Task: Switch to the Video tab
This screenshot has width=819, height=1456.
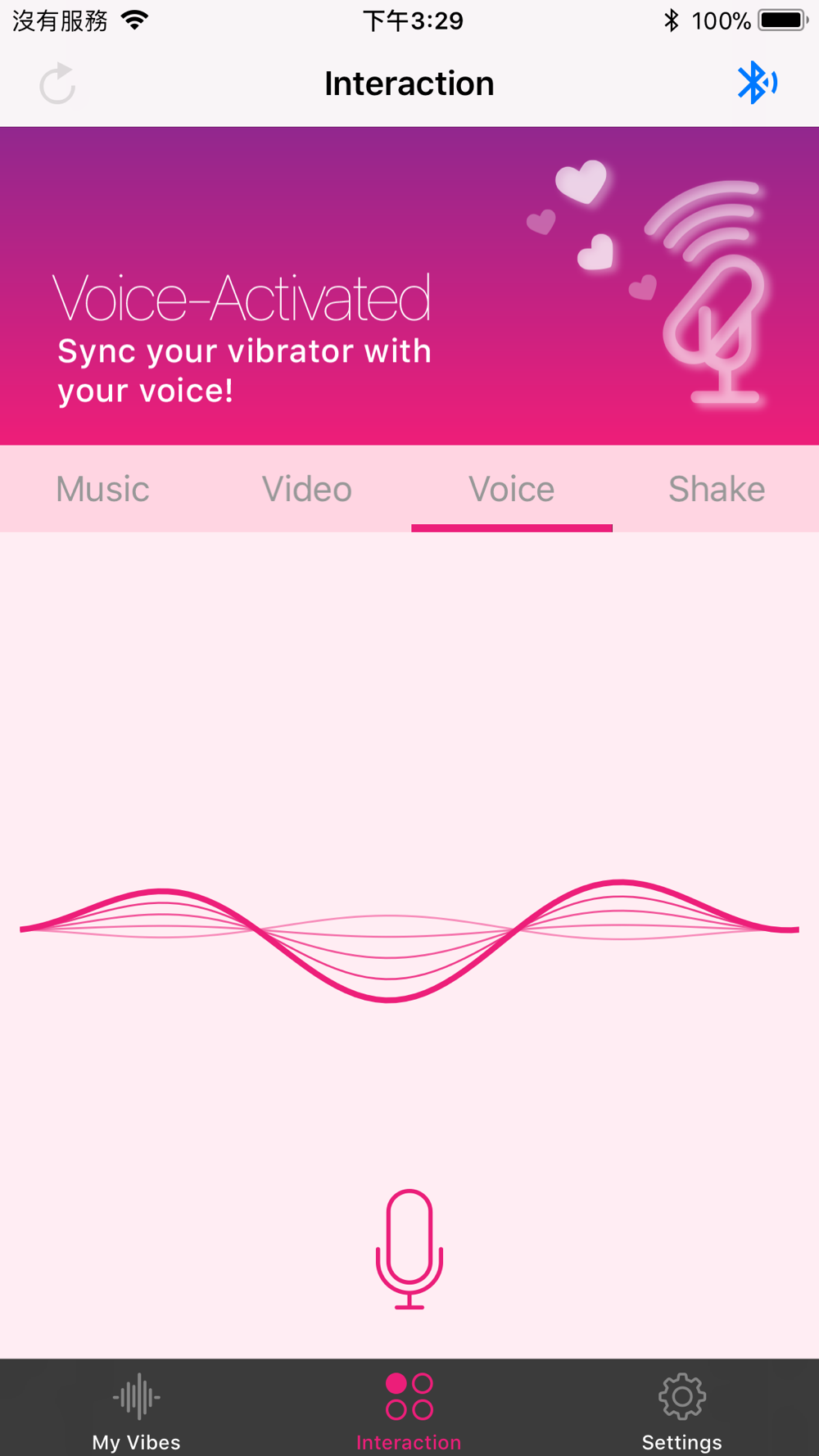Action: (307, 489)
